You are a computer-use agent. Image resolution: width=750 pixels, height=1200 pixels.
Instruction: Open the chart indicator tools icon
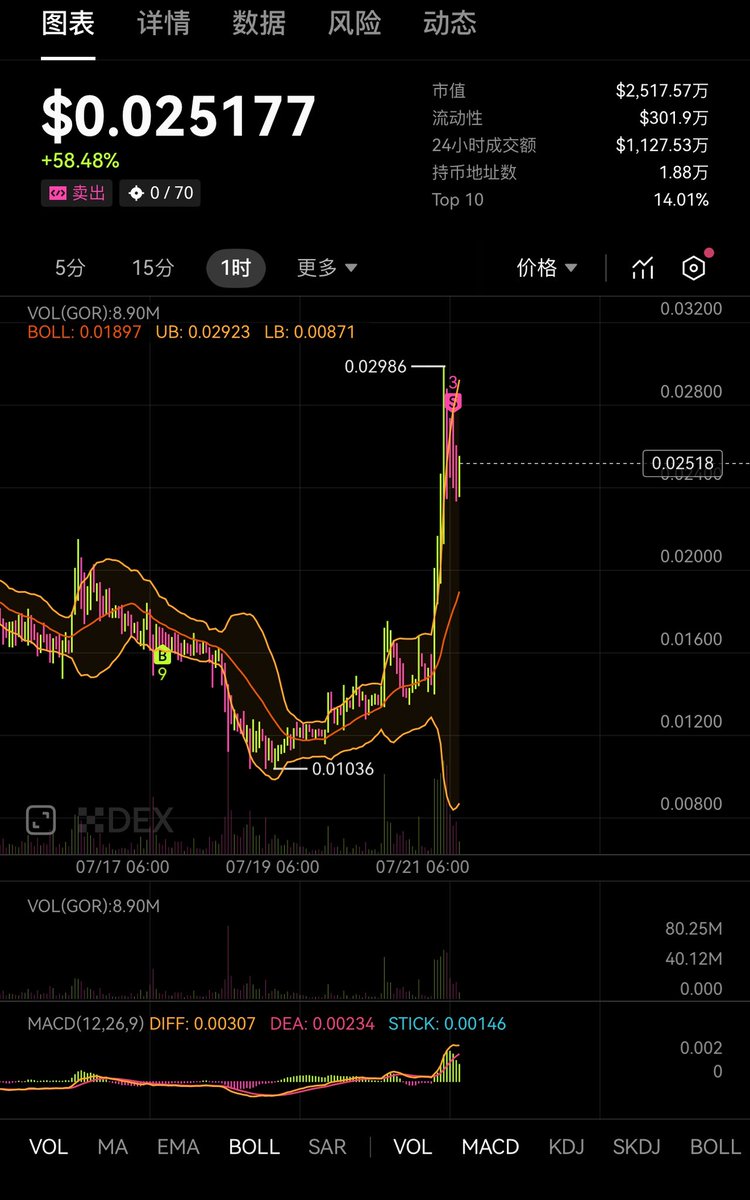[643, 268]
